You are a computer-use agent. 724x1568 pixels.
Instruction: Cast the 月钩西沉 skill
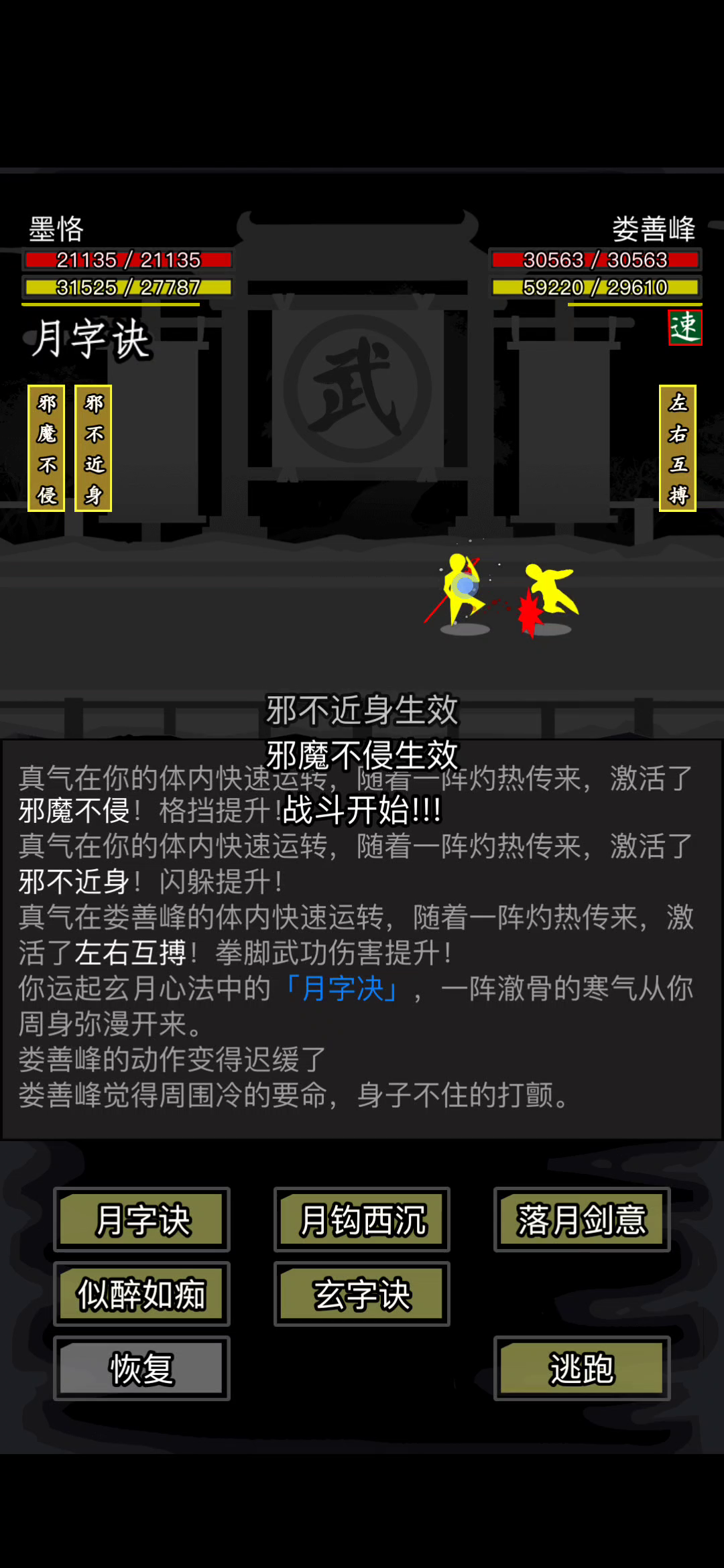tap(362, 1220)
